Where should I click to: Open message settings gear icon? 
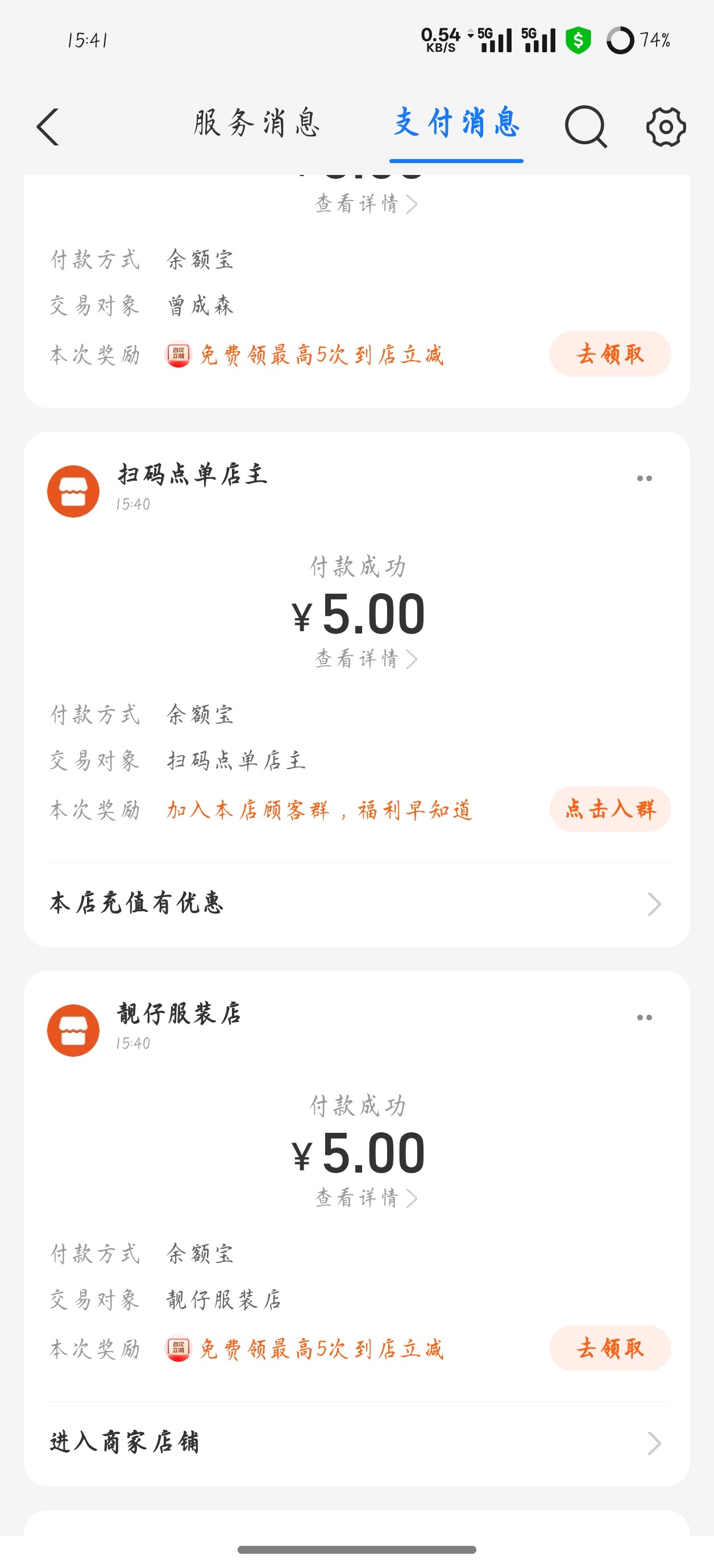pyautogui.click(x=665, y=127)
